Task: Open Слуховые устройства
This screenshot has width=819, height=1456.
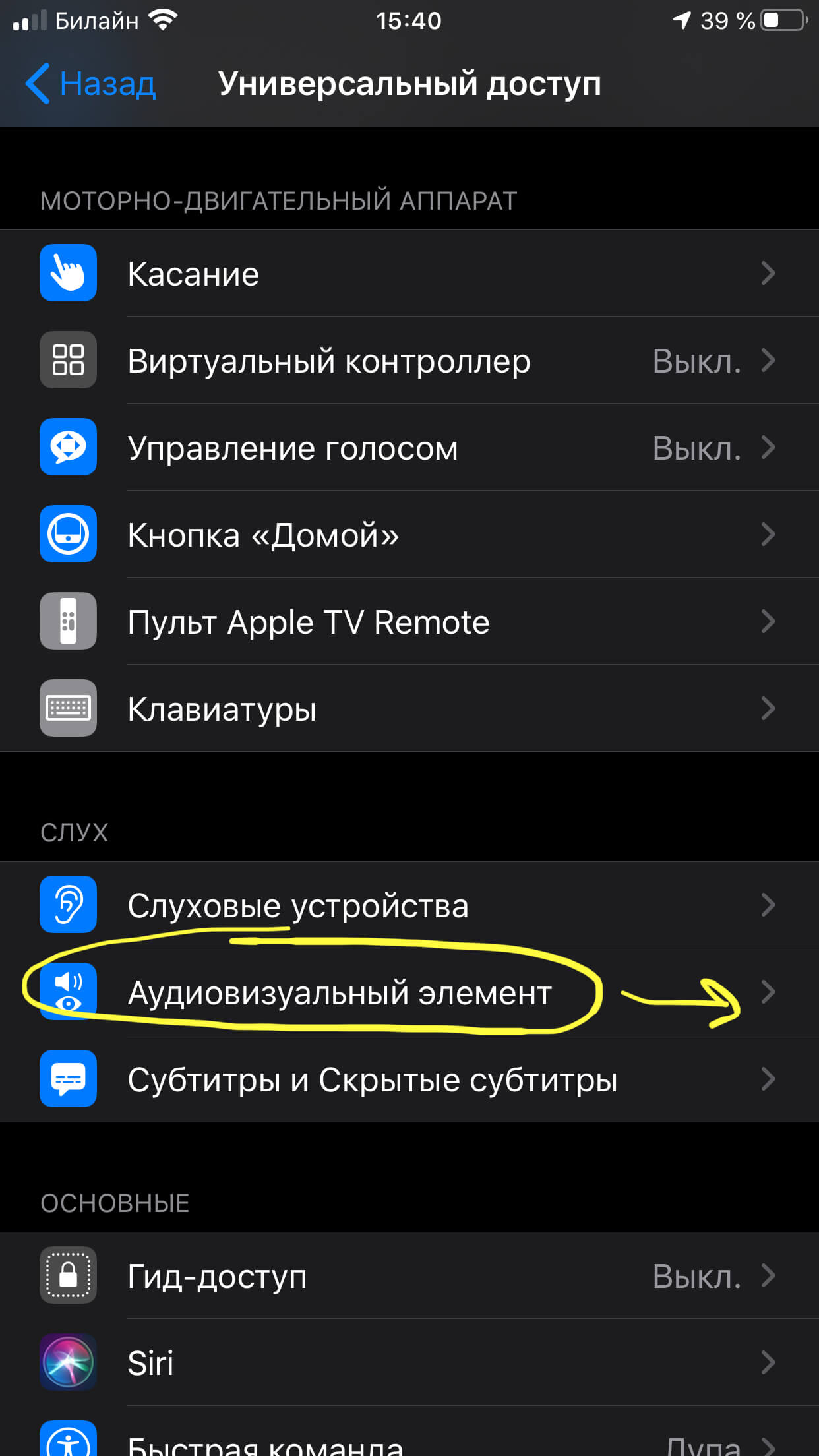Action: 409,905
